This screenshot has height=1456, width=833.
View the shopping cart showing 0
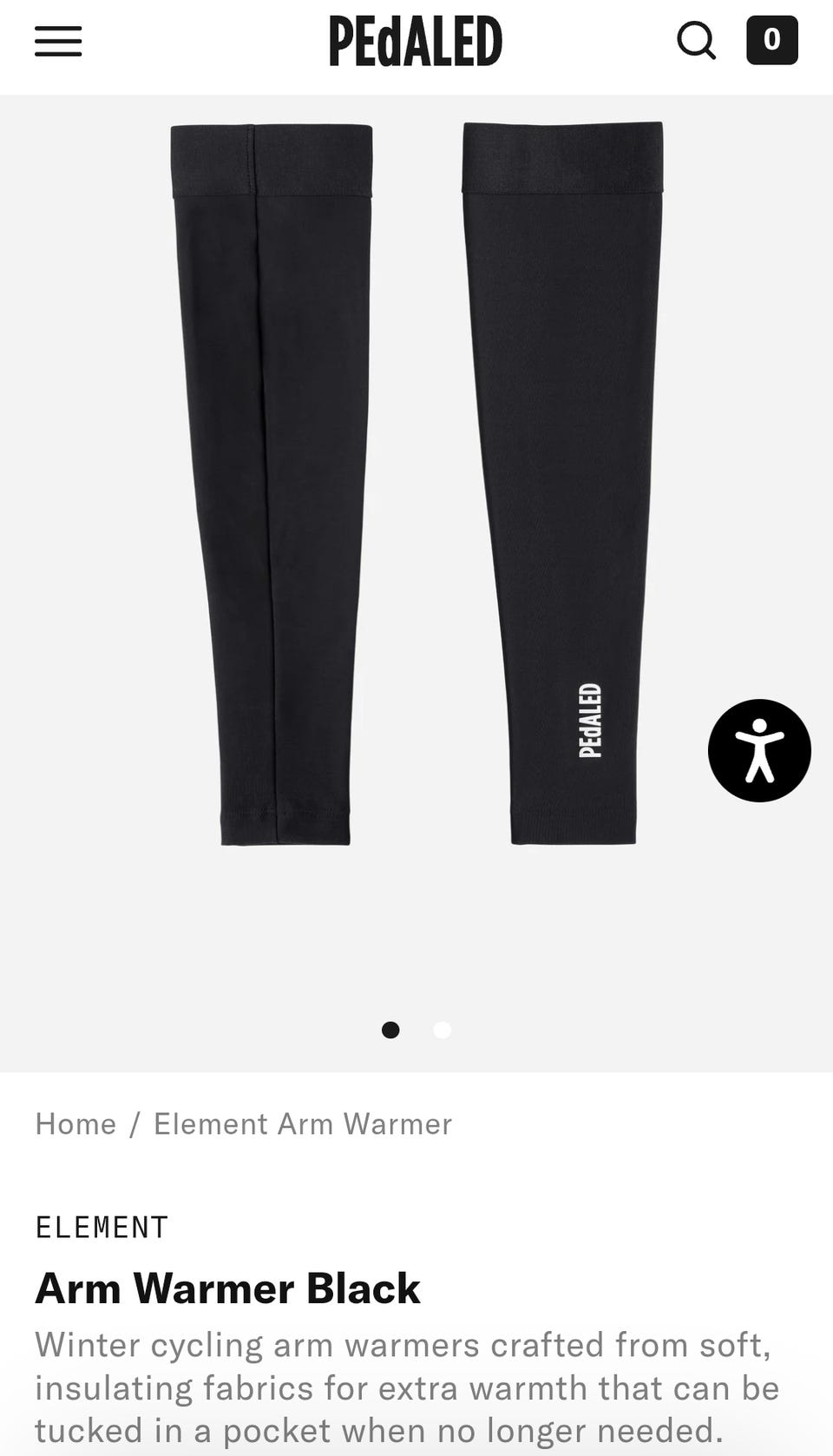[x=771, y=40]
